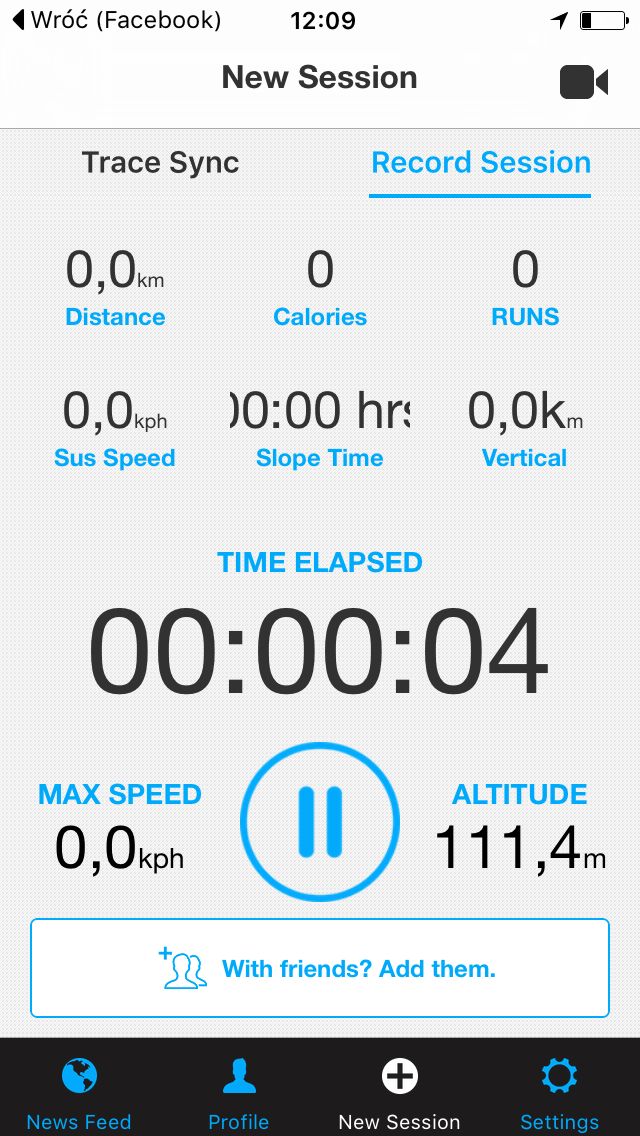Screen dimensions: 640x1136
Task: Return to Facebook via Wróć link
Action: [x=117, y=20]
